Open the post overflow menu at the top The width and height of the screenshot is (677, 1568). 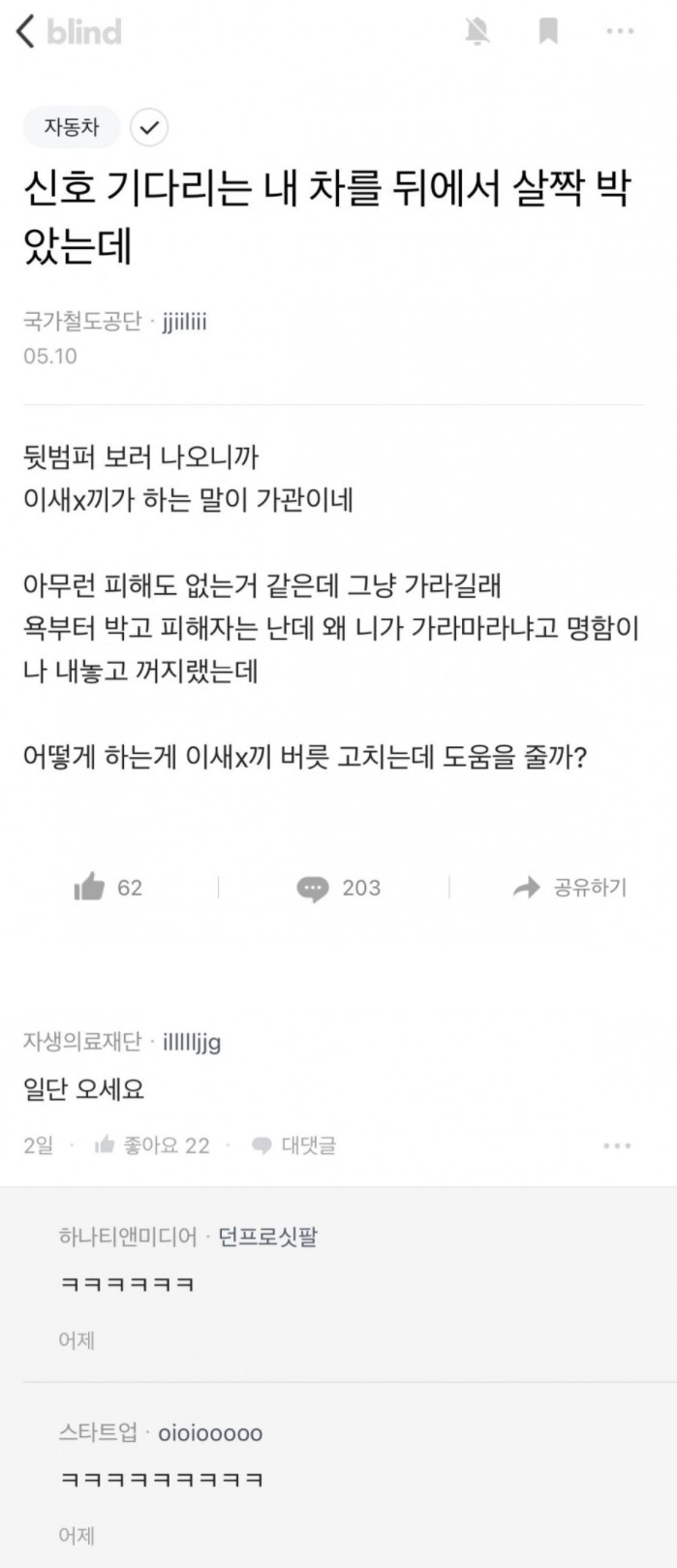[620, 32]
